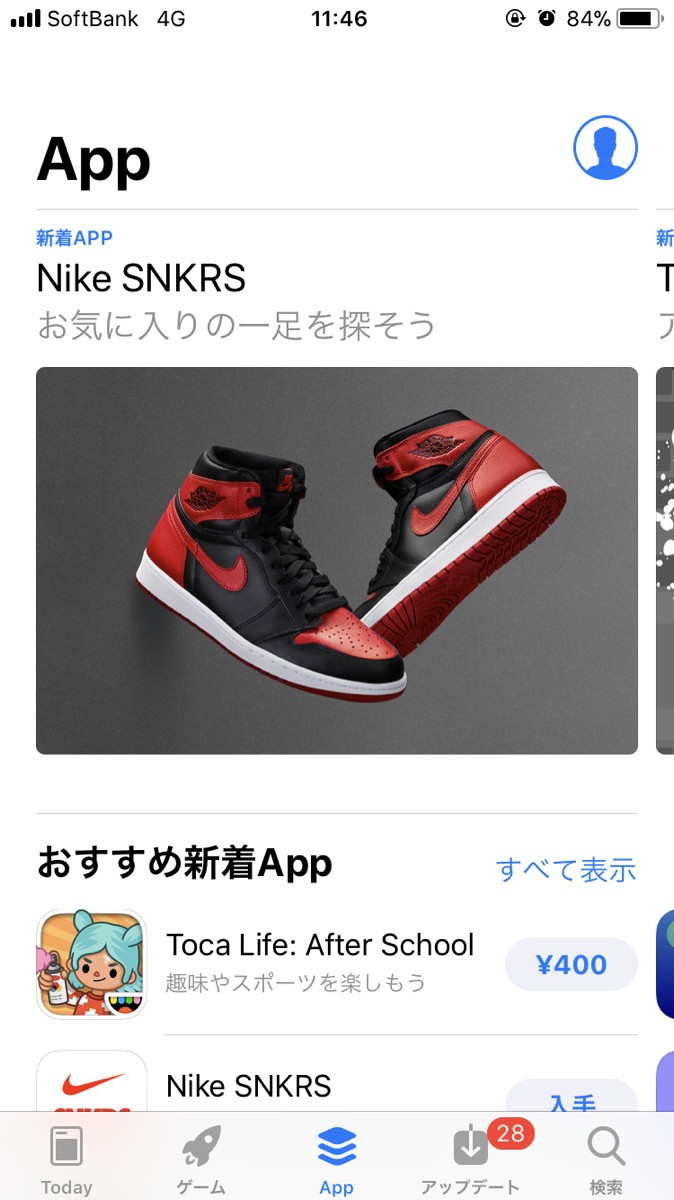This screenshot has width=674, height=1200.
Task: Open the アップデート tab
Action: pyautogui.click(x=470, y=1160)
